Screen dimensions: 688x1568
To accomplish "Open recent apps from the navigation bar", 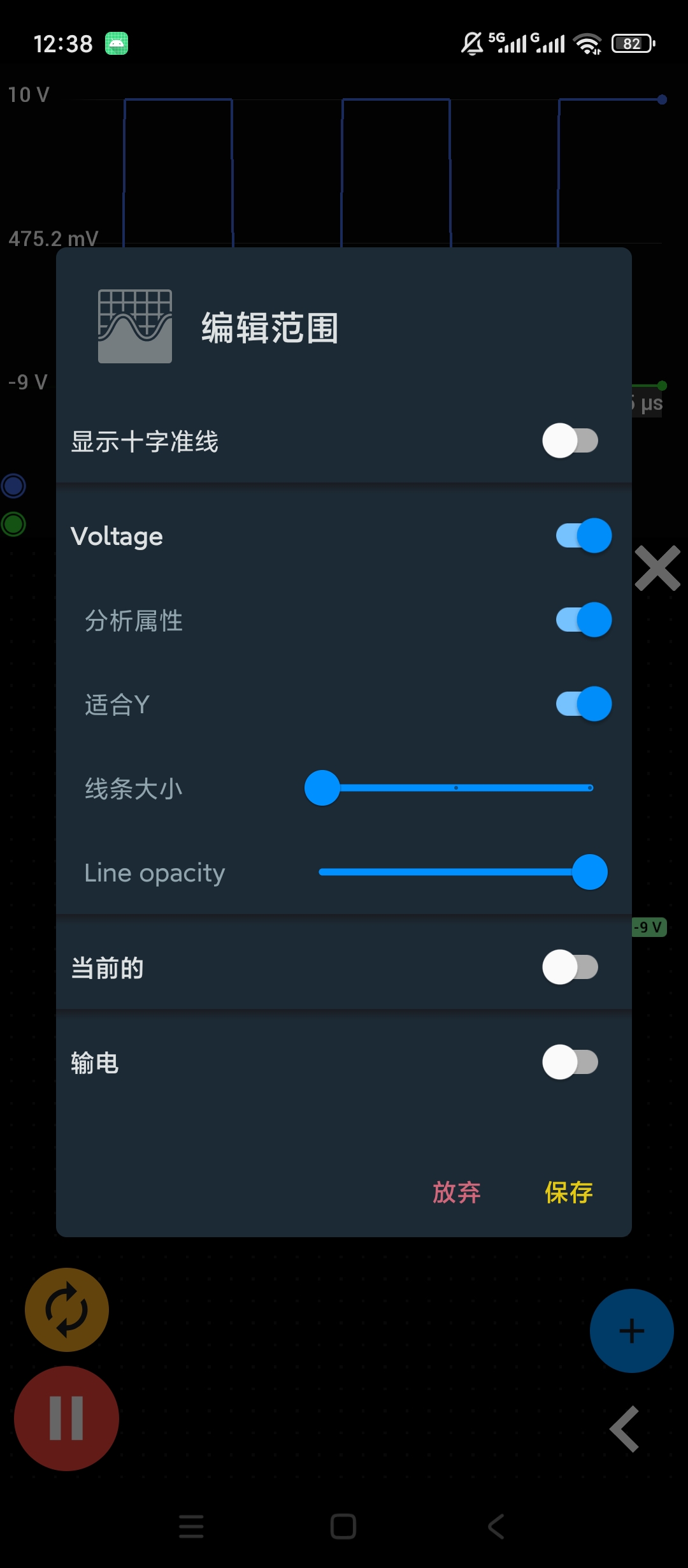I will [x=191, y=1527].
